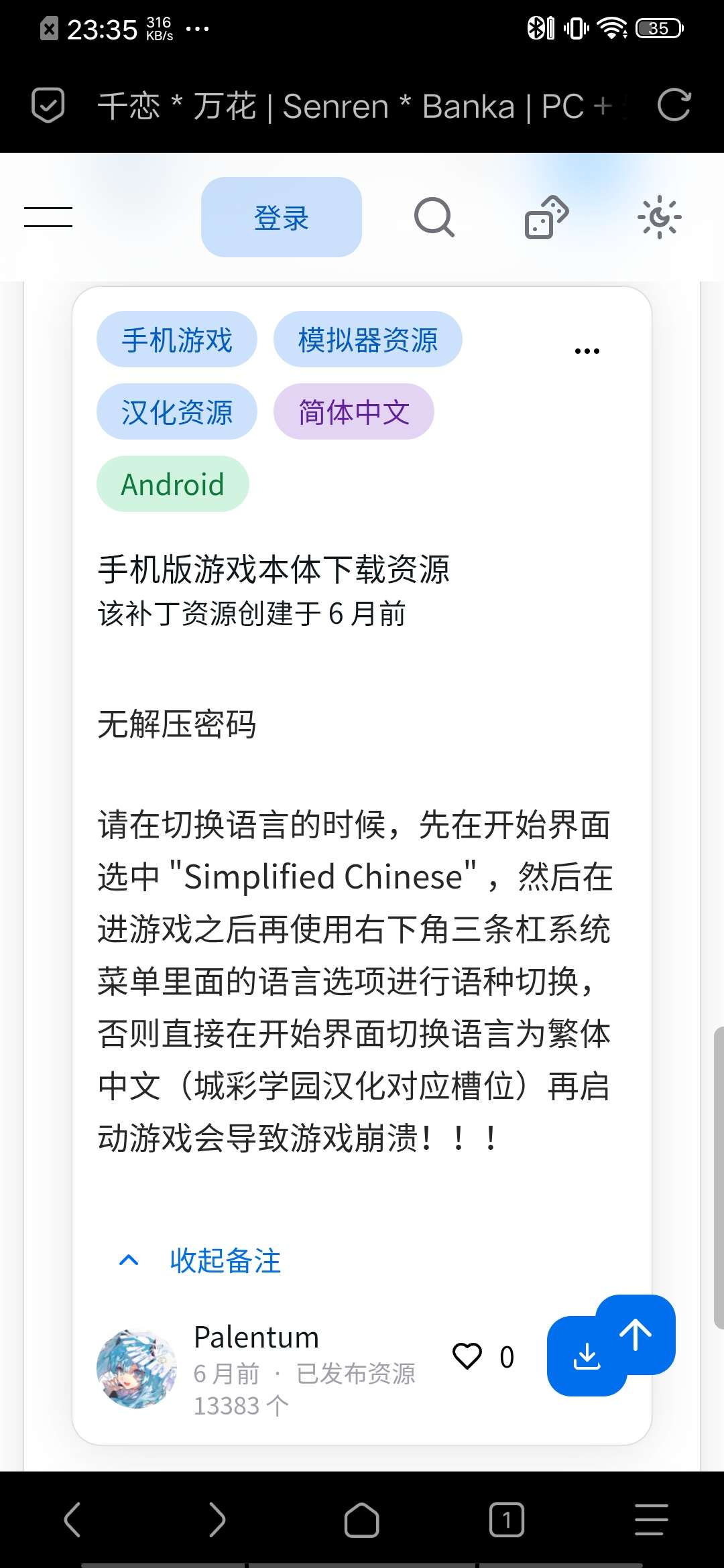Open the resource card's three-dot menu

587,351
